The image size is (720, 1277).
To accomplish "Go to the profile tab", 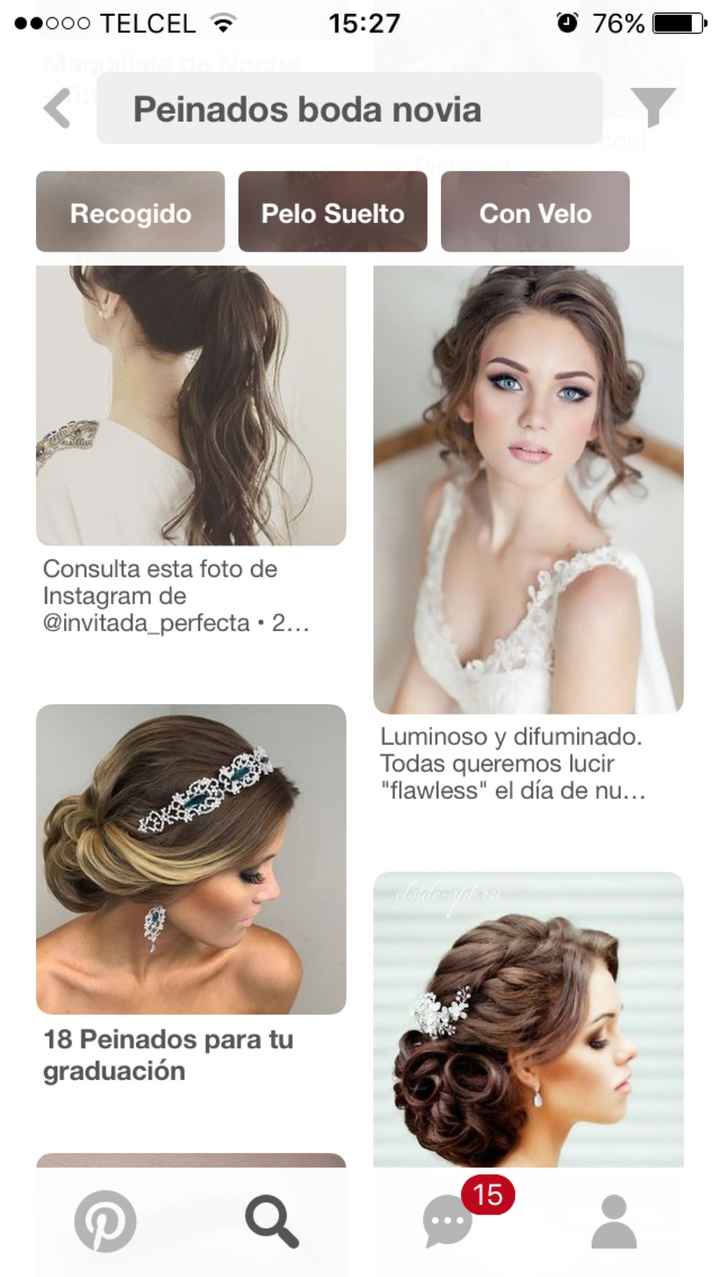I will click(x=614, y=1221).
